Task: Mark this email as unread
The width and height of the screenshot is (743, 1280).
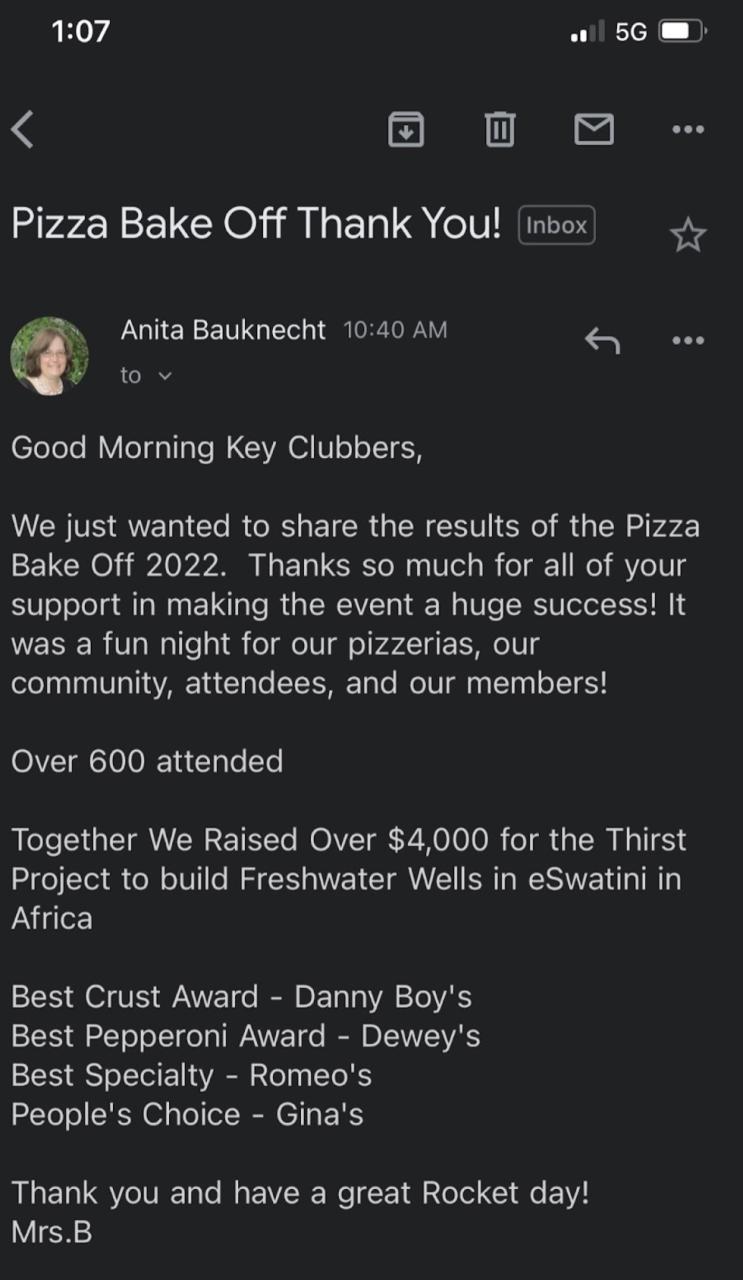Action: pyautogui.click(x=594, y=130)
